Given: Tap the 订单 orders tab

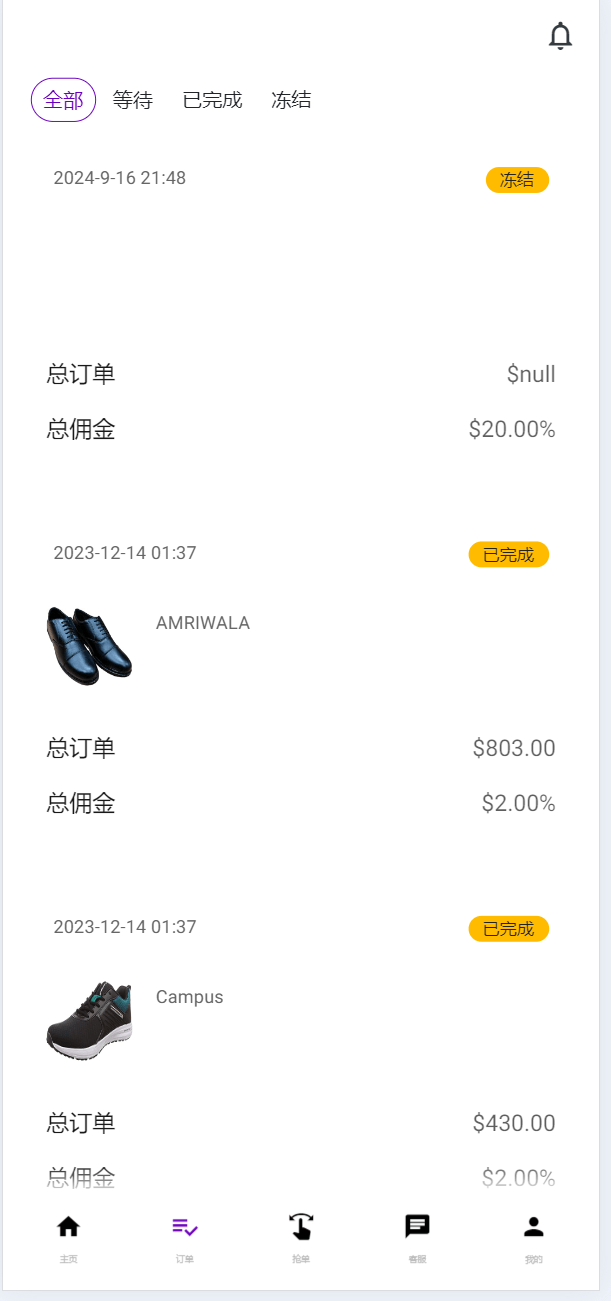Looking at the screenshot, I should (x=185, y=1236).
